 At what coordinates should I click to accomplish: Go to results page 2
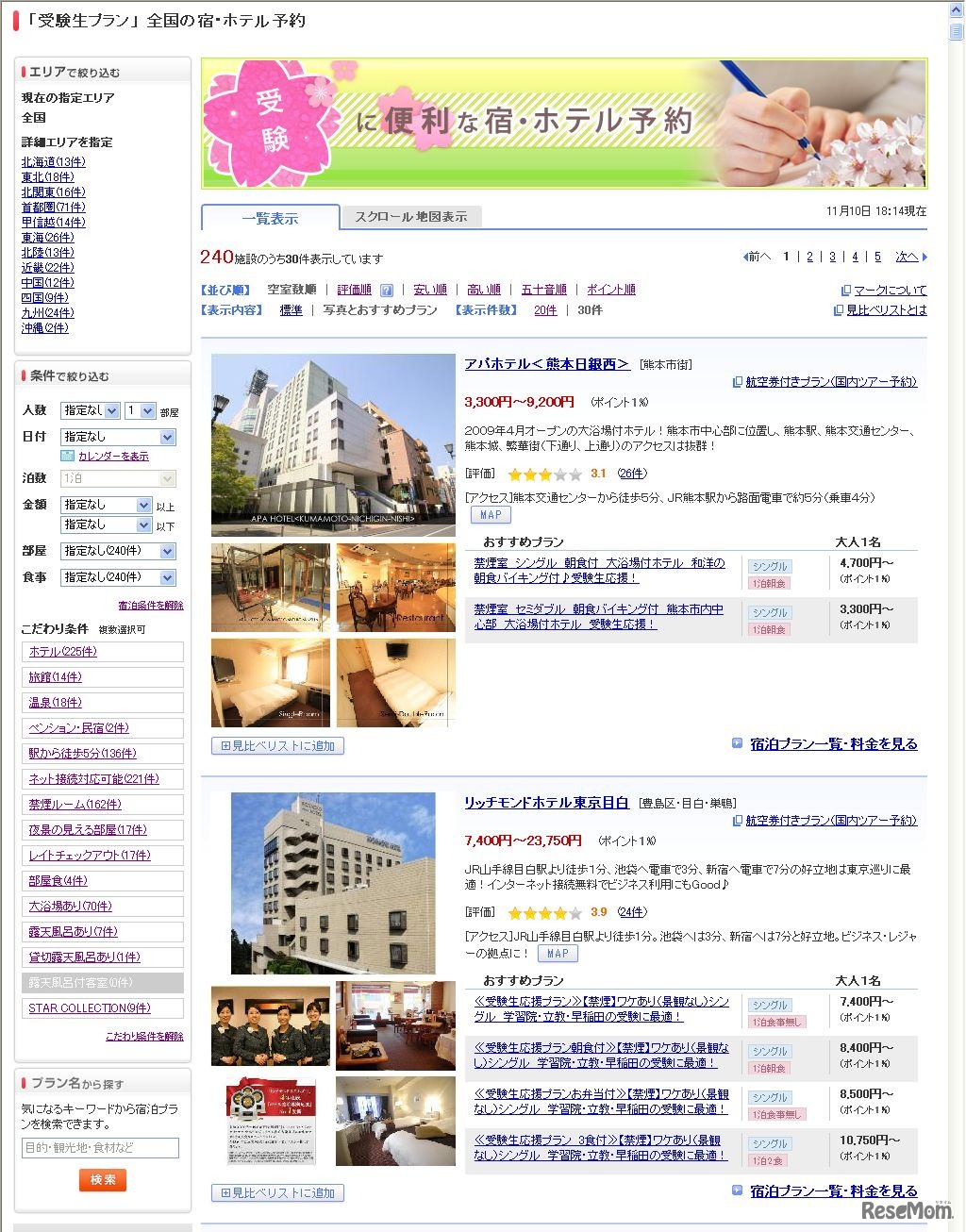click(x=809, y=257)
